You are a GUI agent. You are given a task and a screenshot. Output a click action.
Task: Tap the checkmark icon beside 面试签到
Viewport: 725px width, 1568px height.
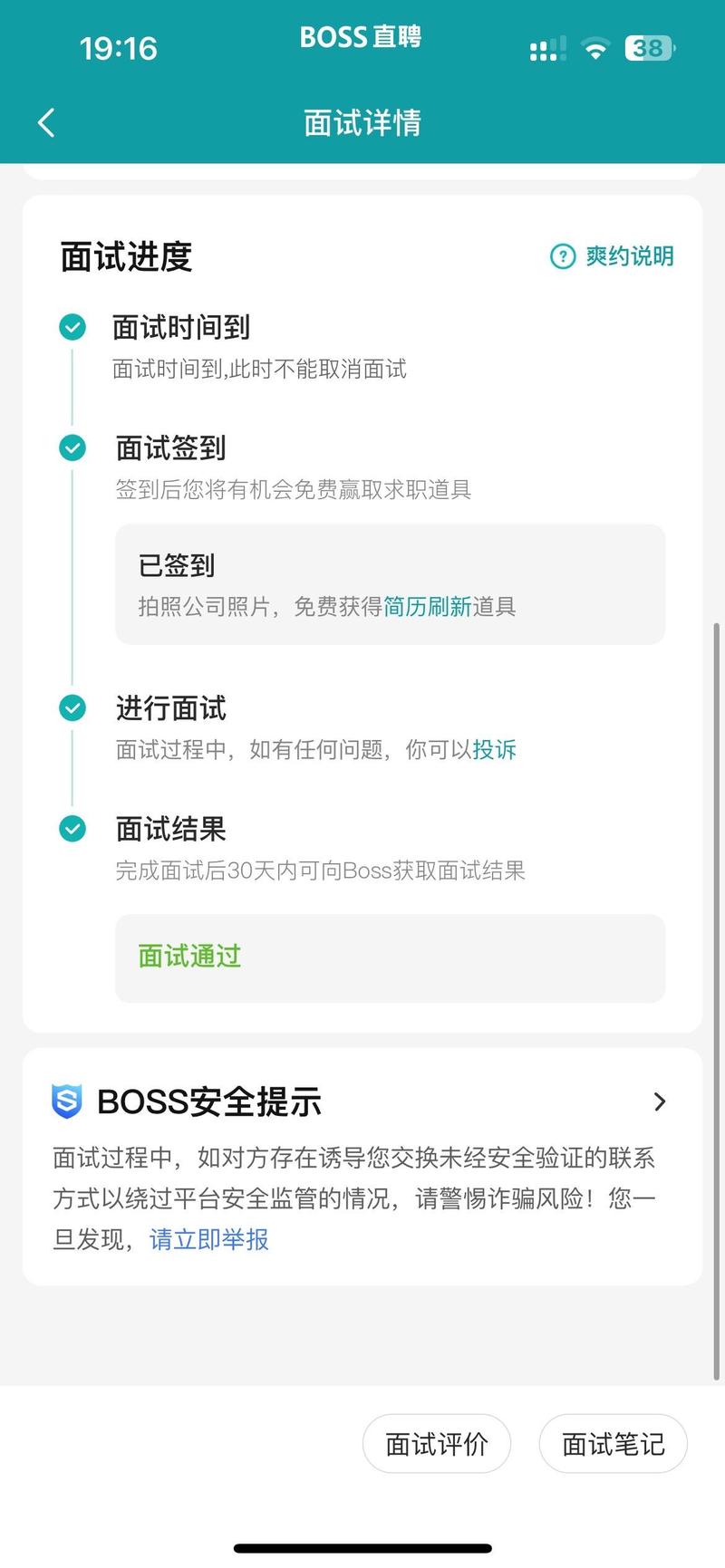(72, 447)
